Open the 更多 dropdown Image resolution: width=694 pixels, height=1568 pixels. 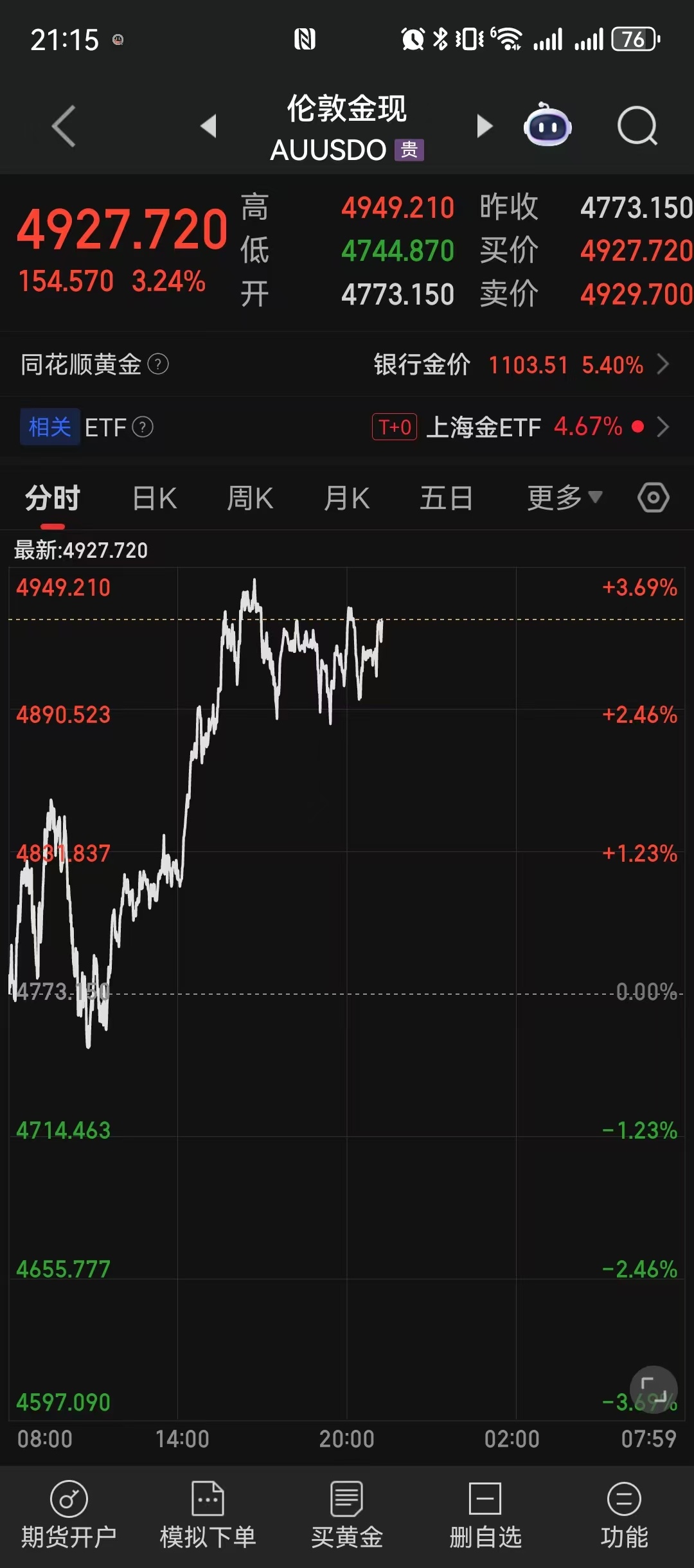(562, 497)
